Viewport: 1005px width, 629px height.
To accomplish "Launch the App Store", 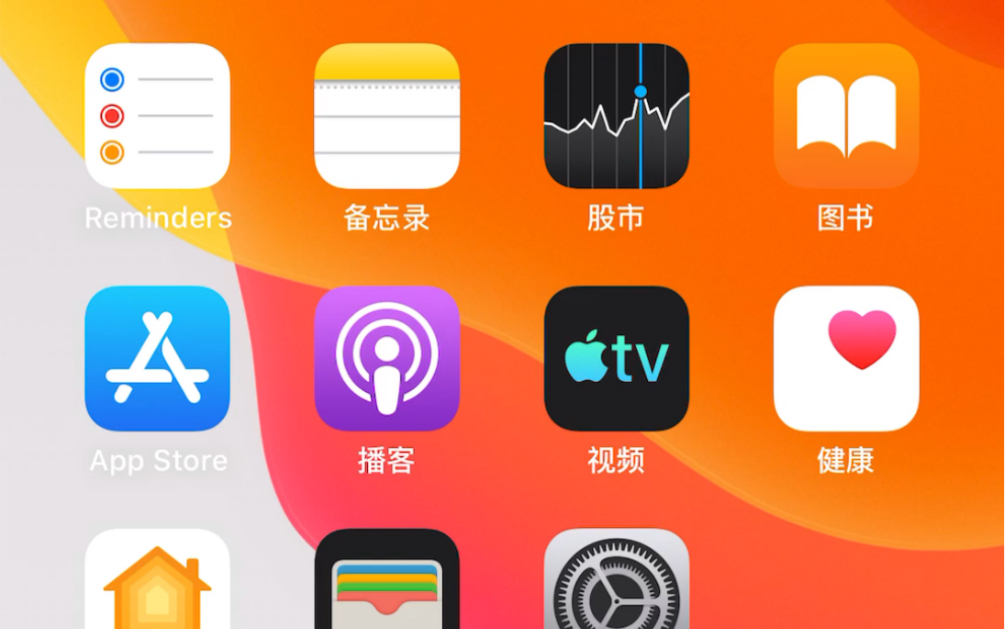I will [x=157, y=358].
